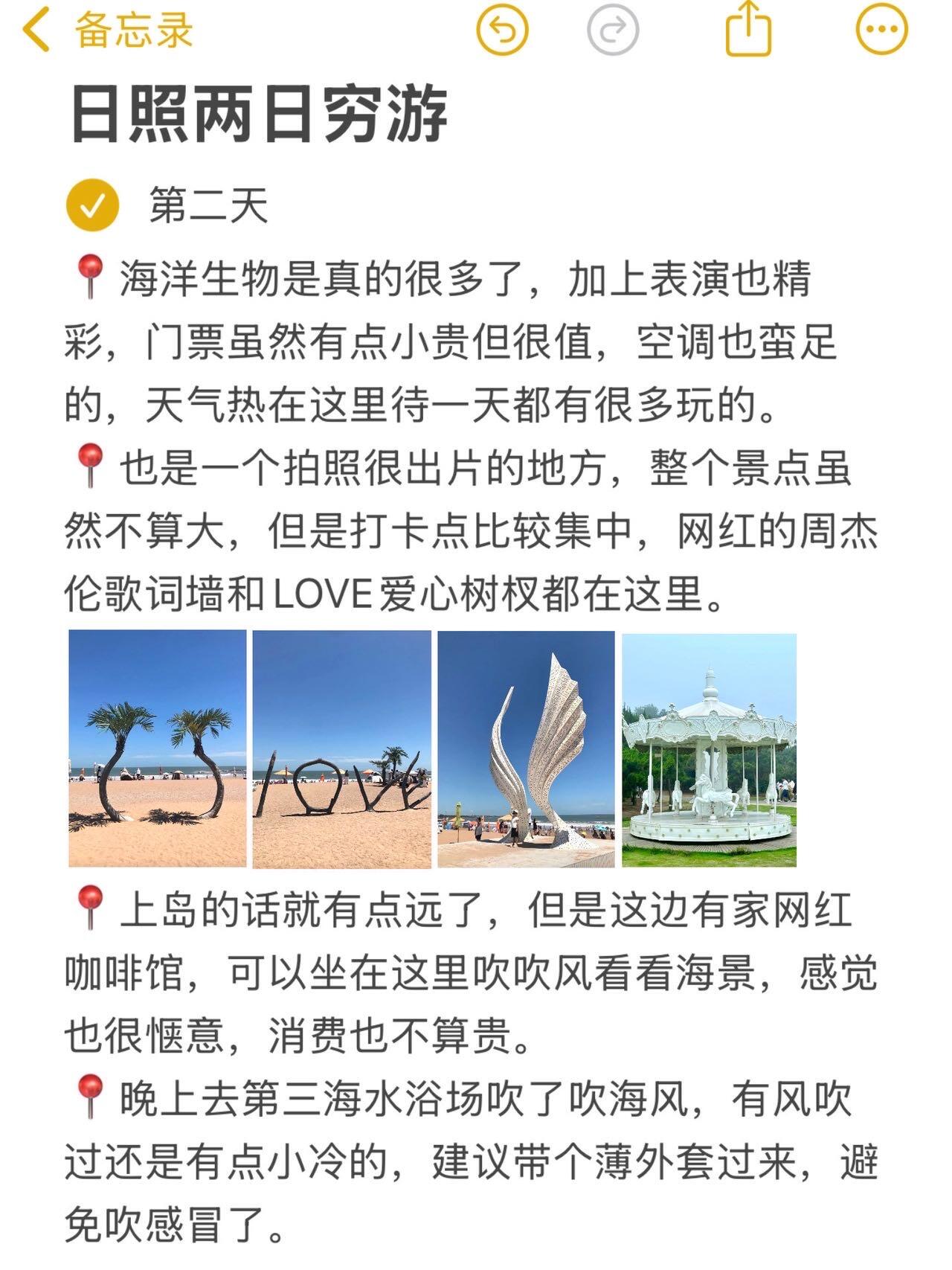
Task: Share this note
Action: [x=748, y=30]
